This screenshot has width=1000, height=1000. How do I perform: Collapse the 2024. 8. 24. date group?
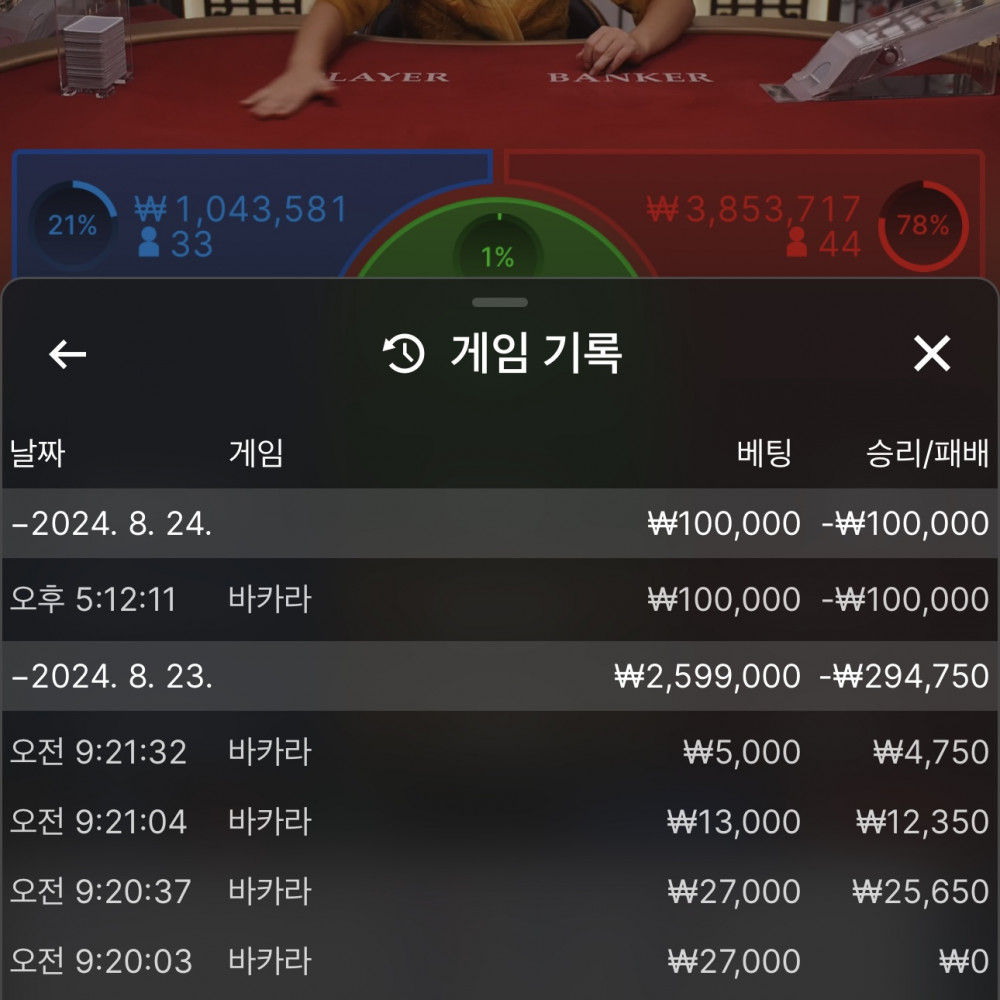click(112, 524)
